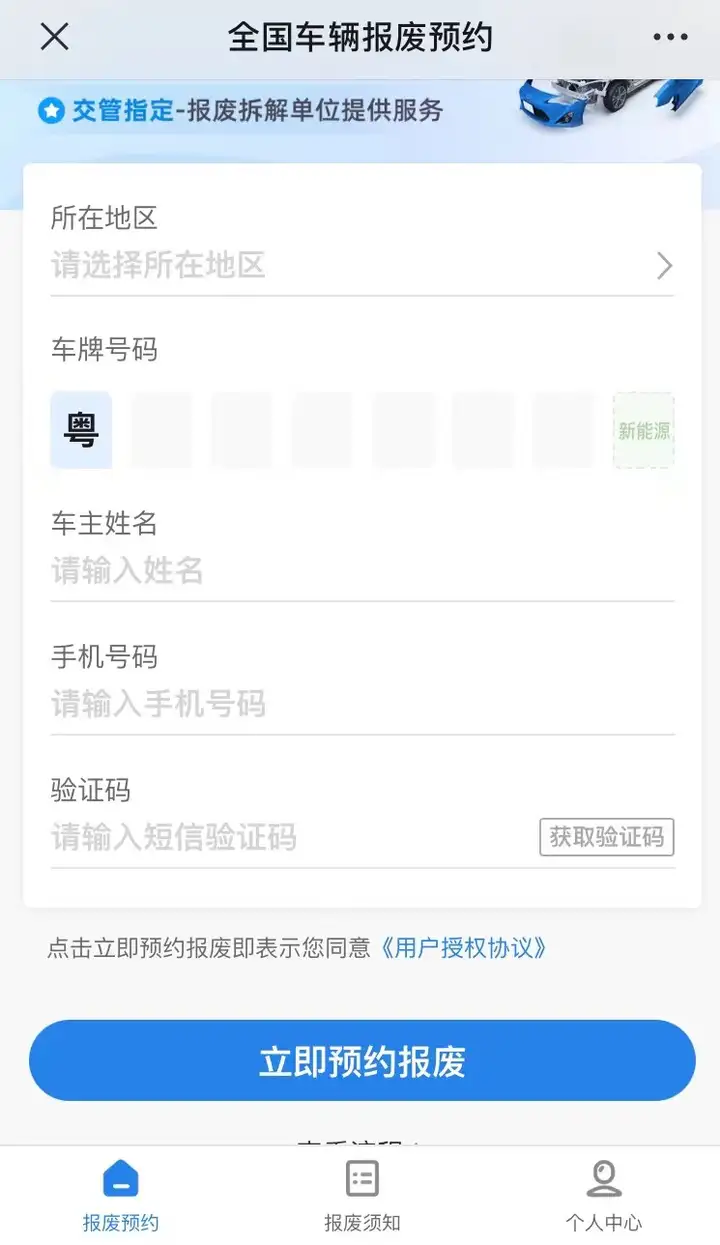Switch to the 报废须知 tab
This screenshot has width=720, height=1245.
click(362, 1196)
